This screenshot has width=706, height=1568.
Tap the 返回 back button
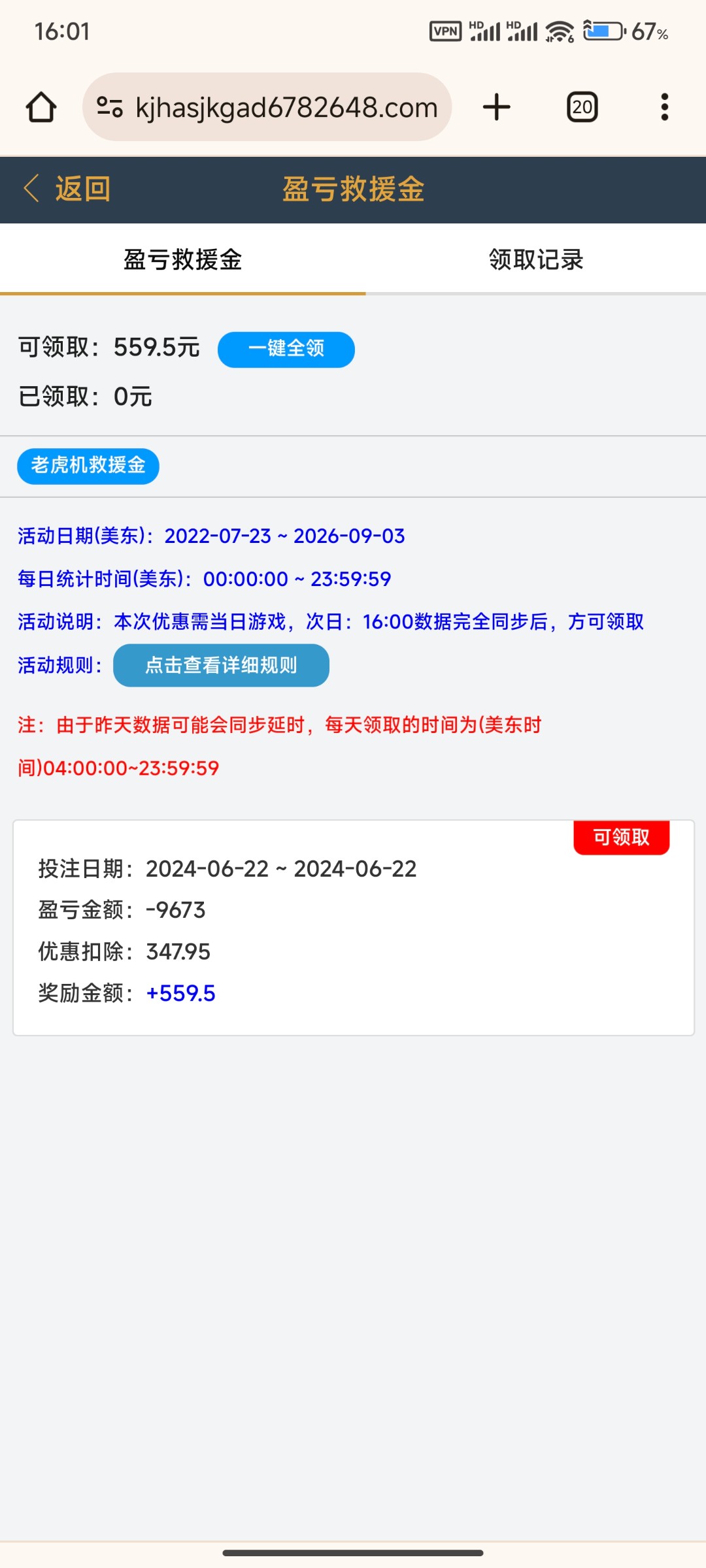tap(67, 189)
